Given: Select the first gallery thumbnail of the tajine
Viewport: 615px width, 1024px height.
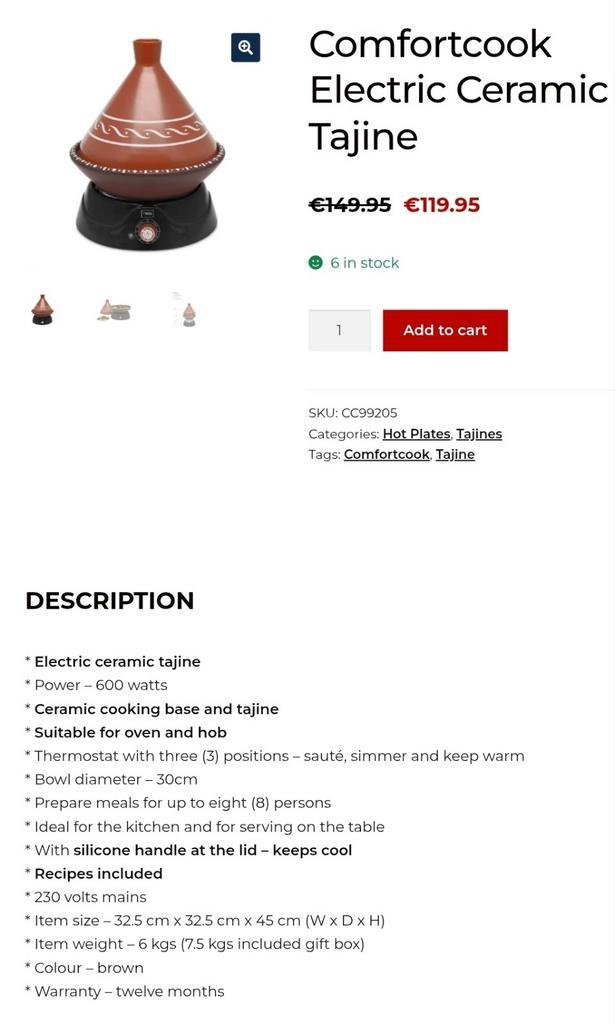Looking at the screenshot, I should [x=42, y=310].
